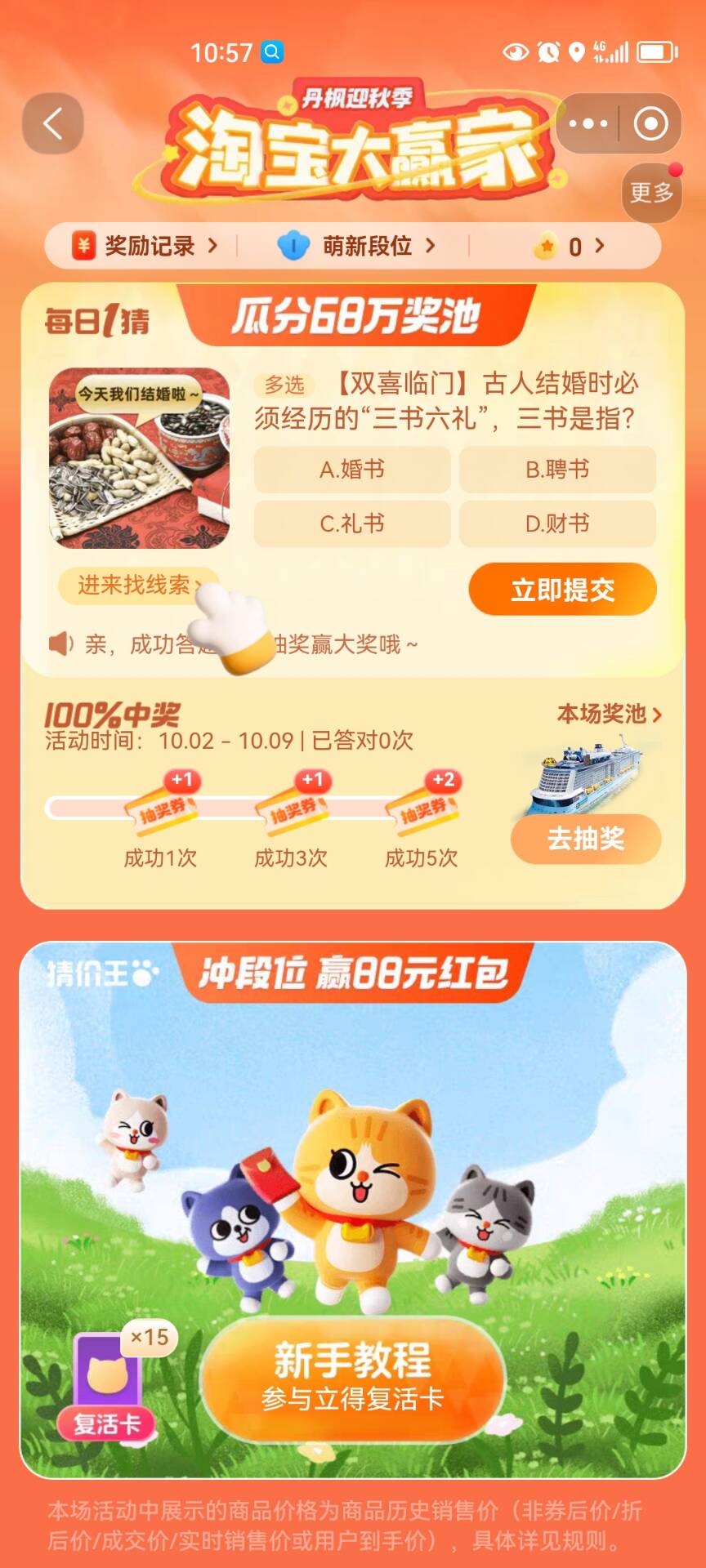
Task: Go back using the top-left arrow
Action: [53, 124]
